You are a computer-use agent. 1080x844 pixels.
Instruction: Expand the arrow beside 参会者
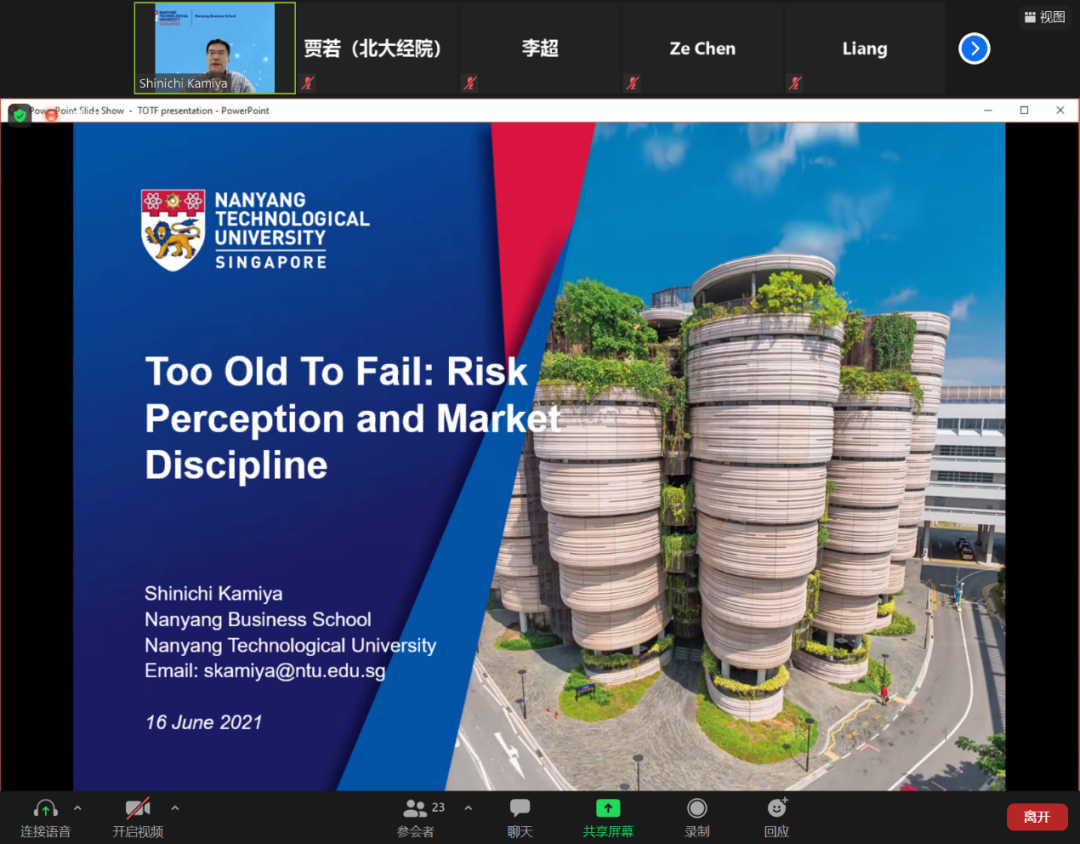(x=468, y=808)
